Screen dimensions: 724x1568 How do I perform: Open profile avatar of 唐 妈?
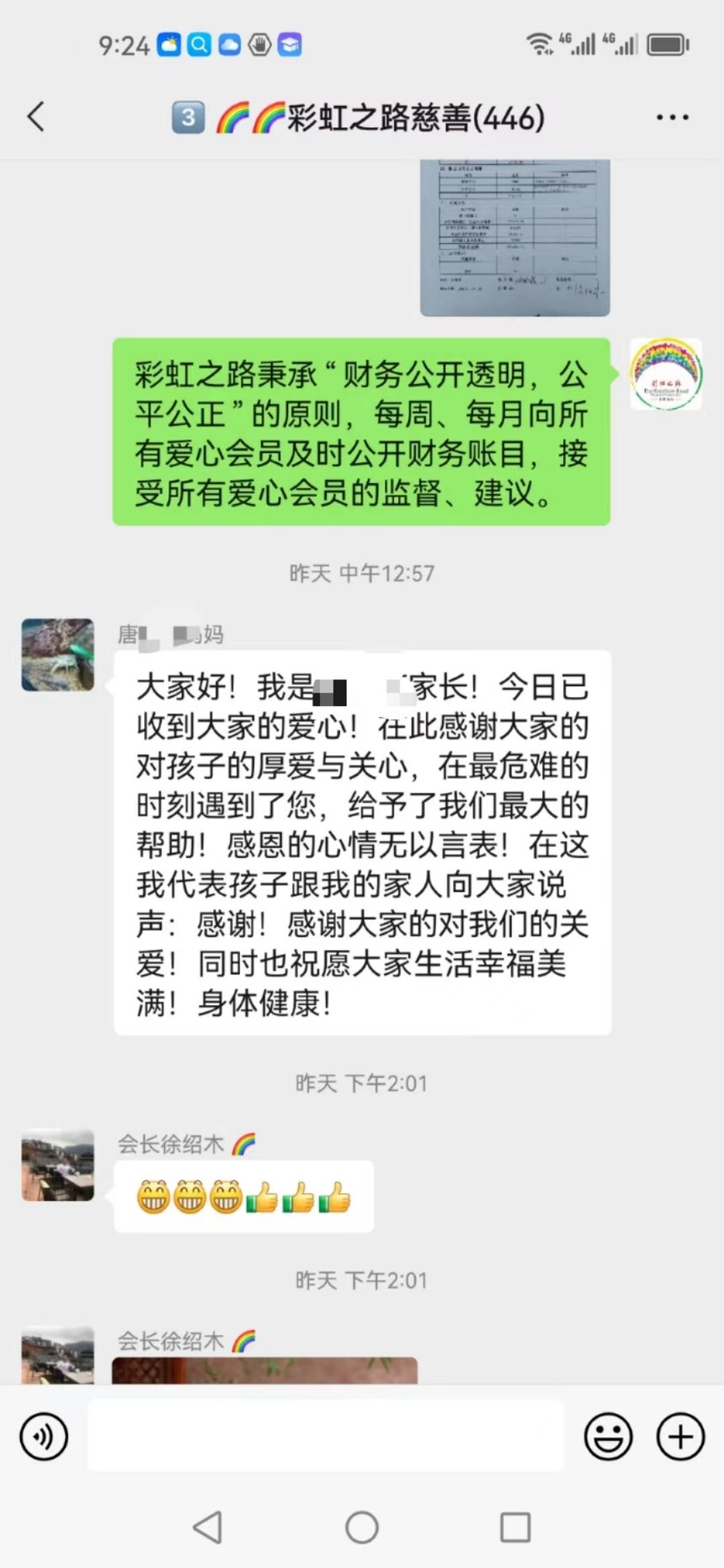tap(58, 655)
